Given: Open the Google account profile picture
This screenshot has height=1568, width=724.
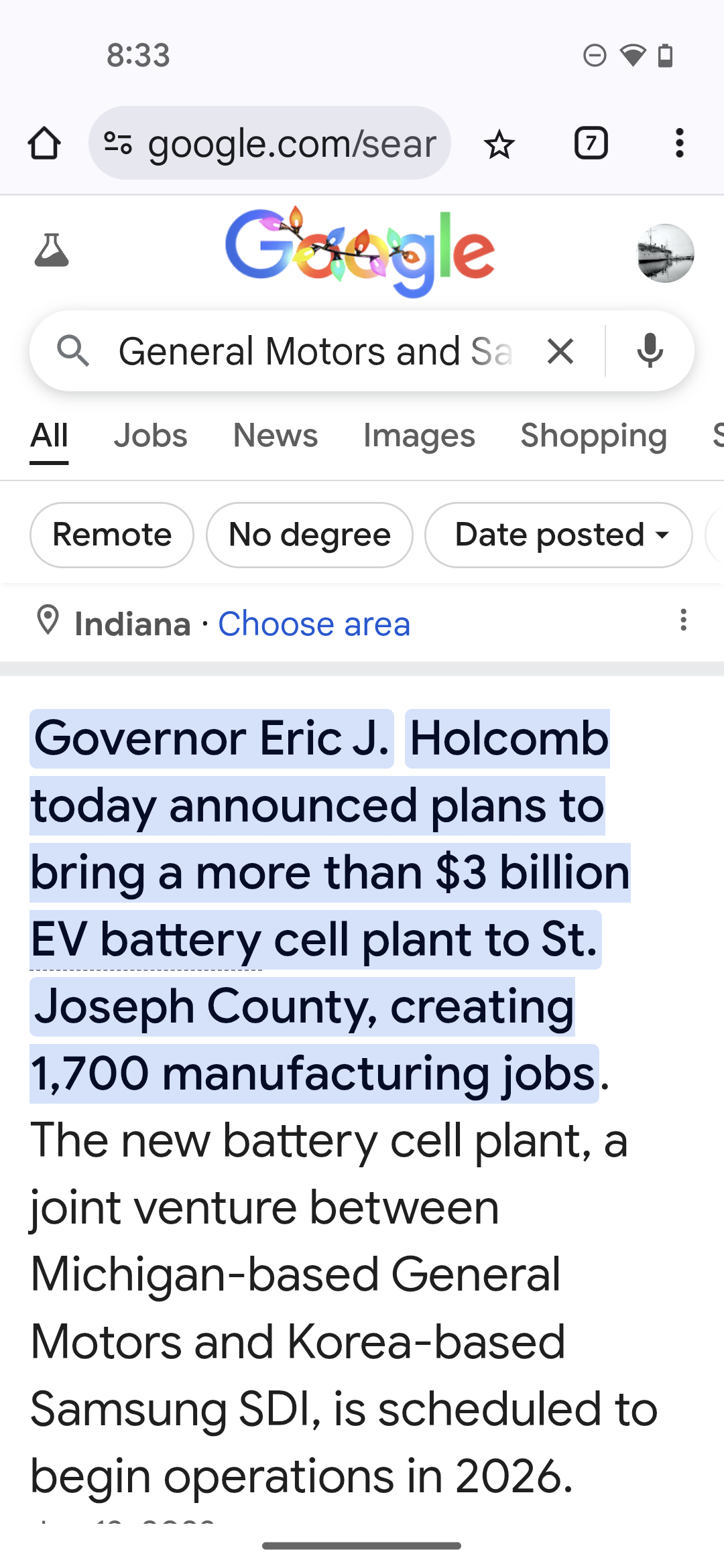Looking at the screenshot, I should click(x=664, y=253).
